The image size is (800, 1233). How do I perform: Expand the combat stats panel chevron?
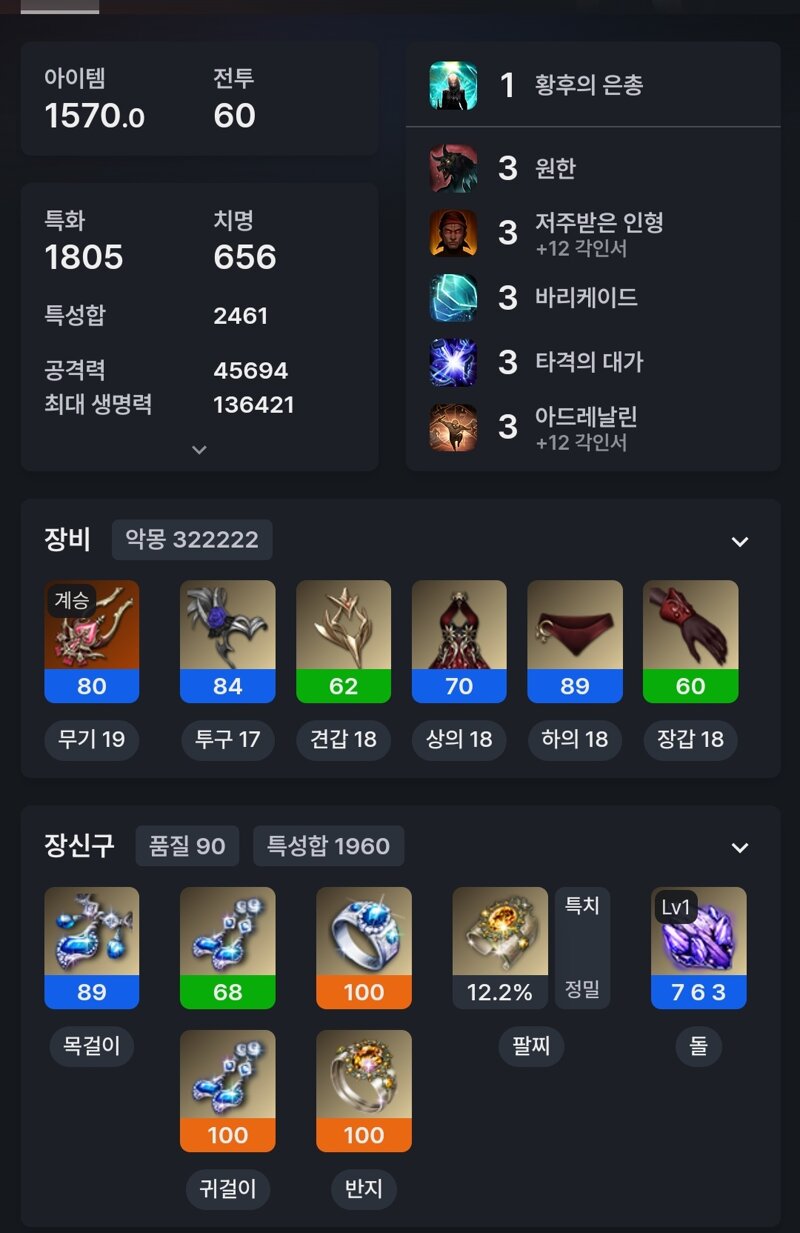pyautogui.click(x=199, y=450)
